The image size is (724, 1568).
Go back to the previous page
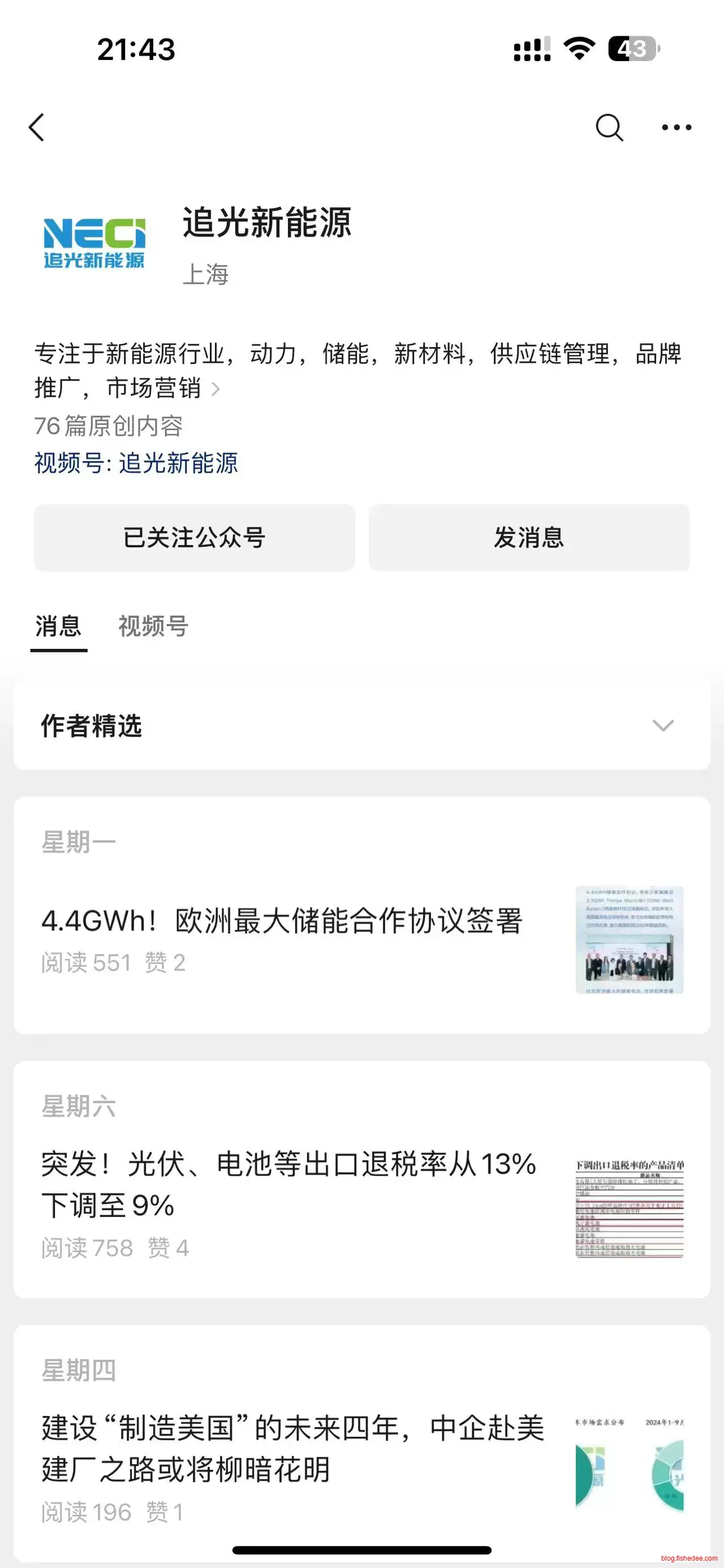[37, 128]
